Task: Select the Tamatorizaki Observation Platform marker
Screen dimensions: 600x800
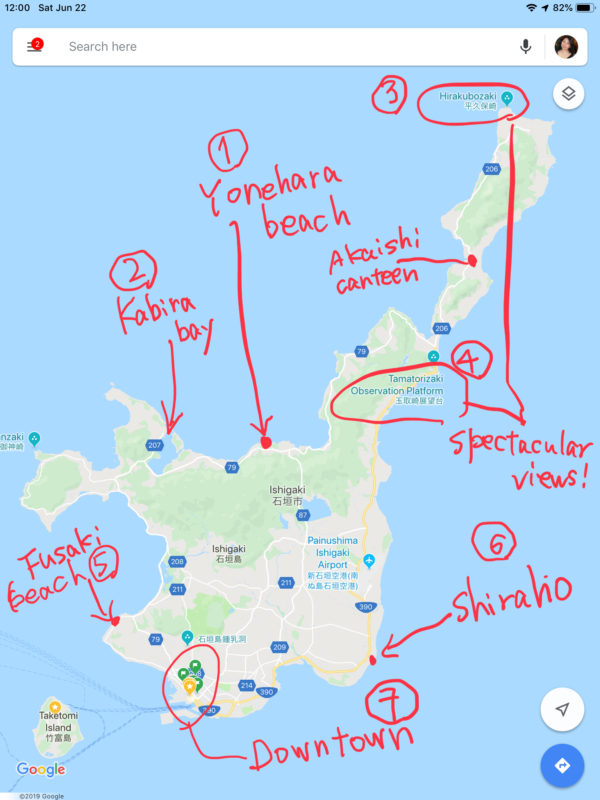Action: coord(433,356)
